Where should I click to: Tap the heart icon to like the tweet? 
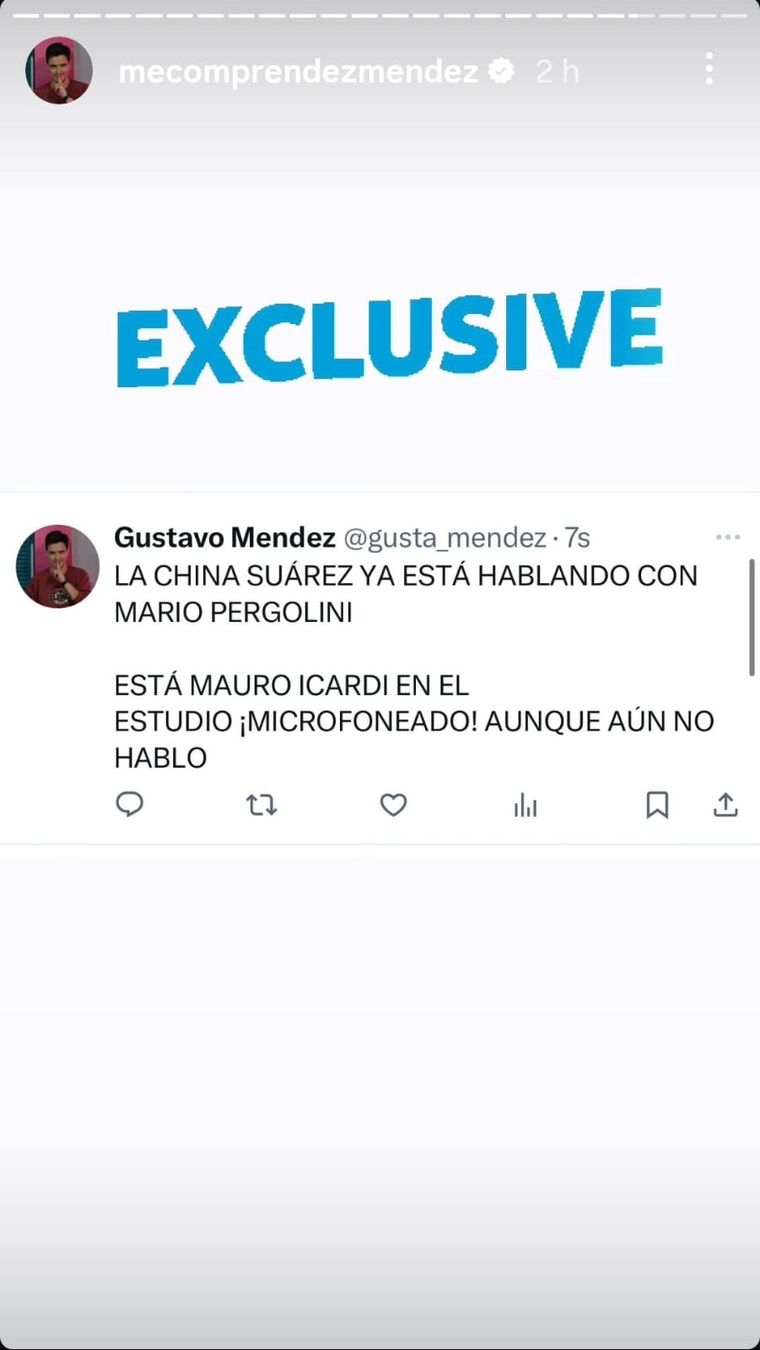(x=394, y=805)
